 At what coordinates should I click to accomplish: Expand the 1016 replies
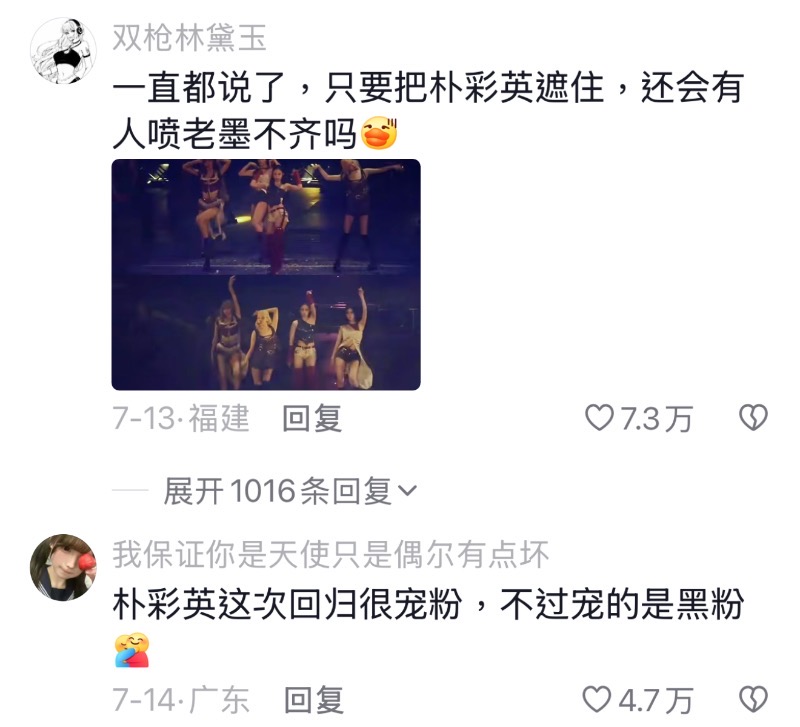[290, 491]
